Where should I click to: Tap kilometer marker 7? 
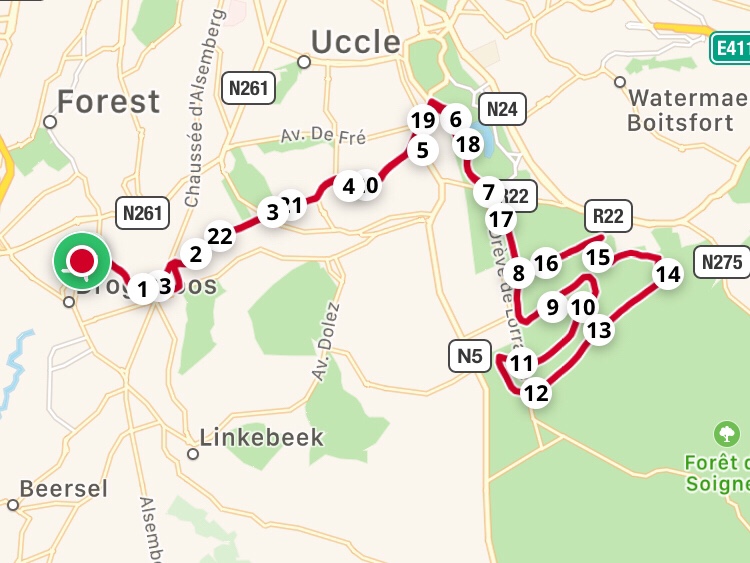click(488, 191)
